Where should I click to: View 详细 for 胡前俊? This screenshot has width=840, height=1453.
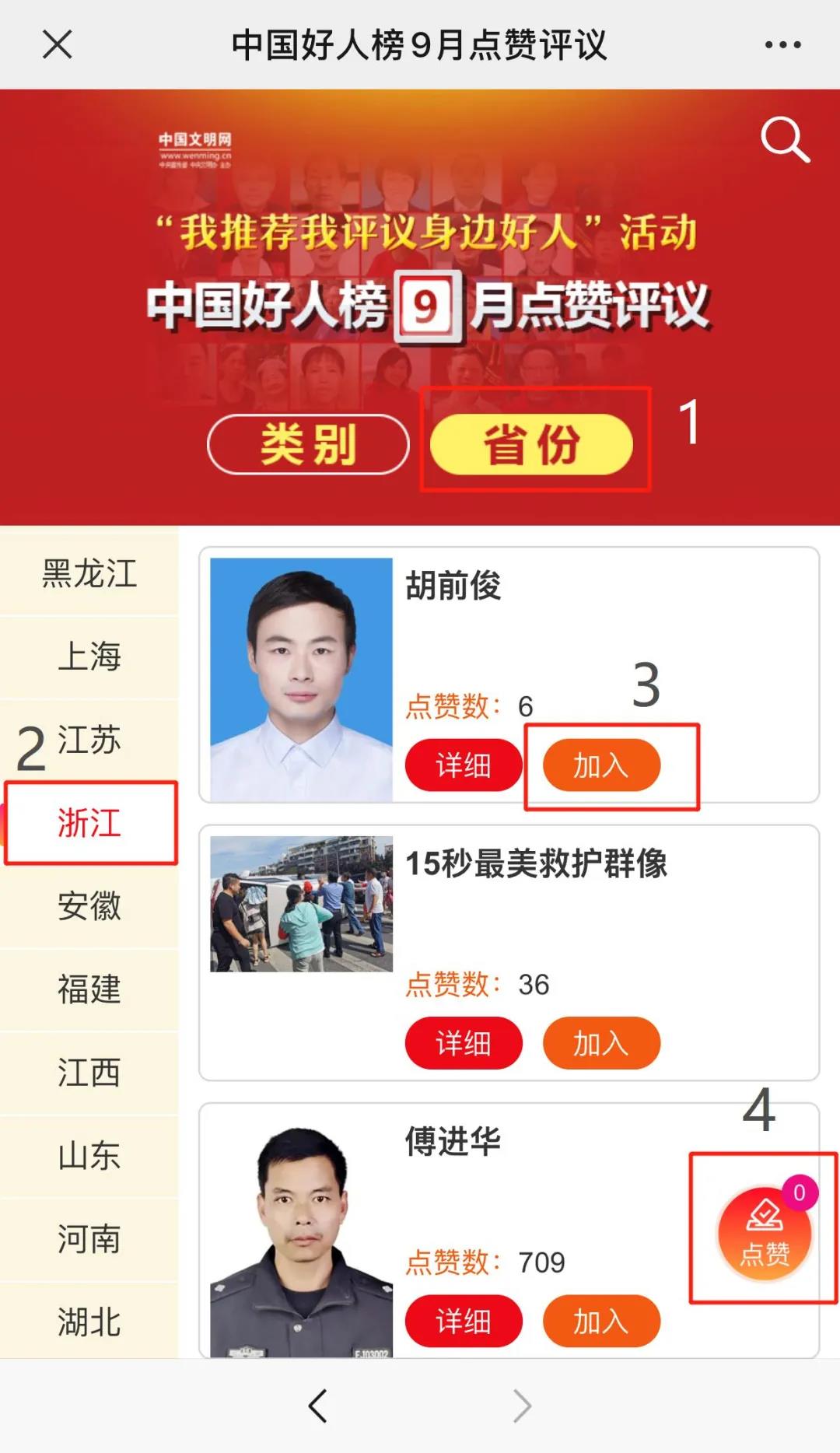[464, 765]
